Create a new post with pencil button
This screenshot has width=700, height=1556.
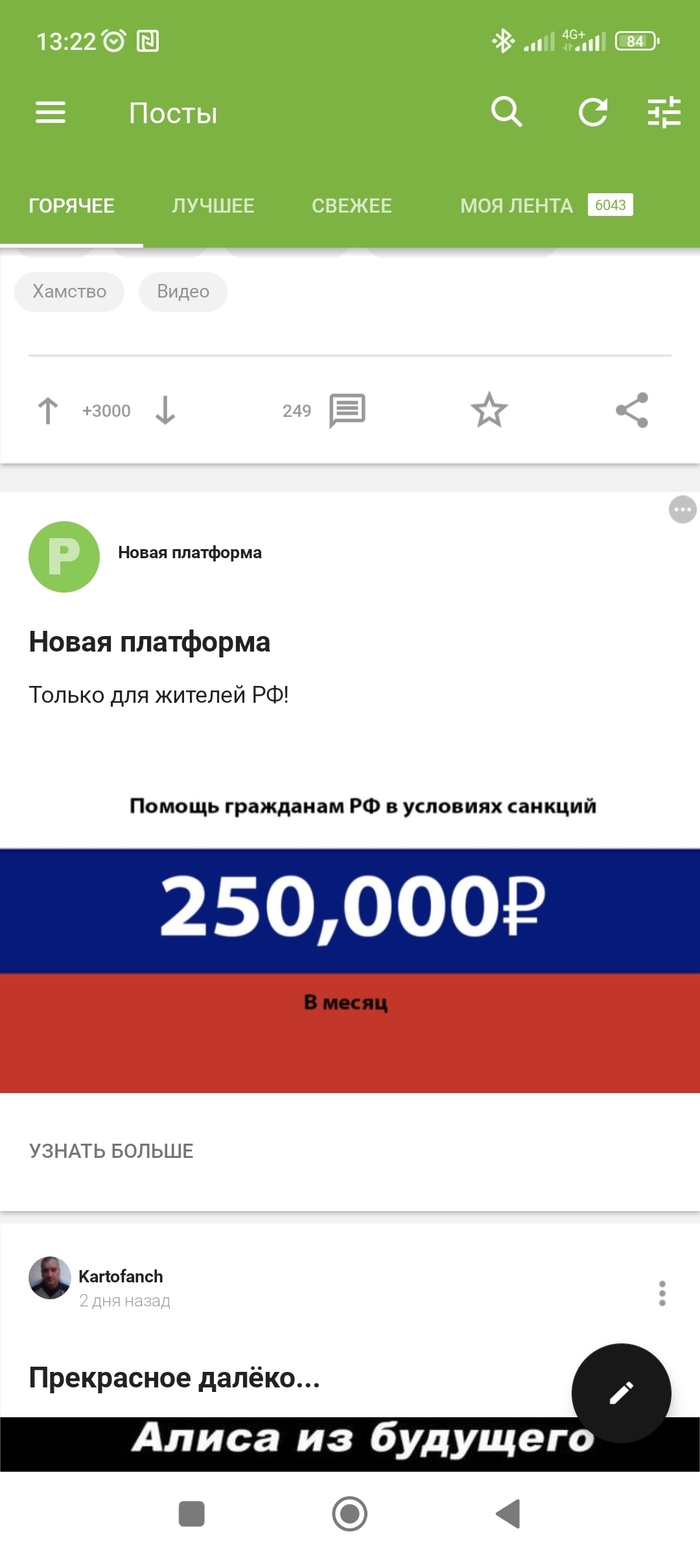(x=621, y=1393)
